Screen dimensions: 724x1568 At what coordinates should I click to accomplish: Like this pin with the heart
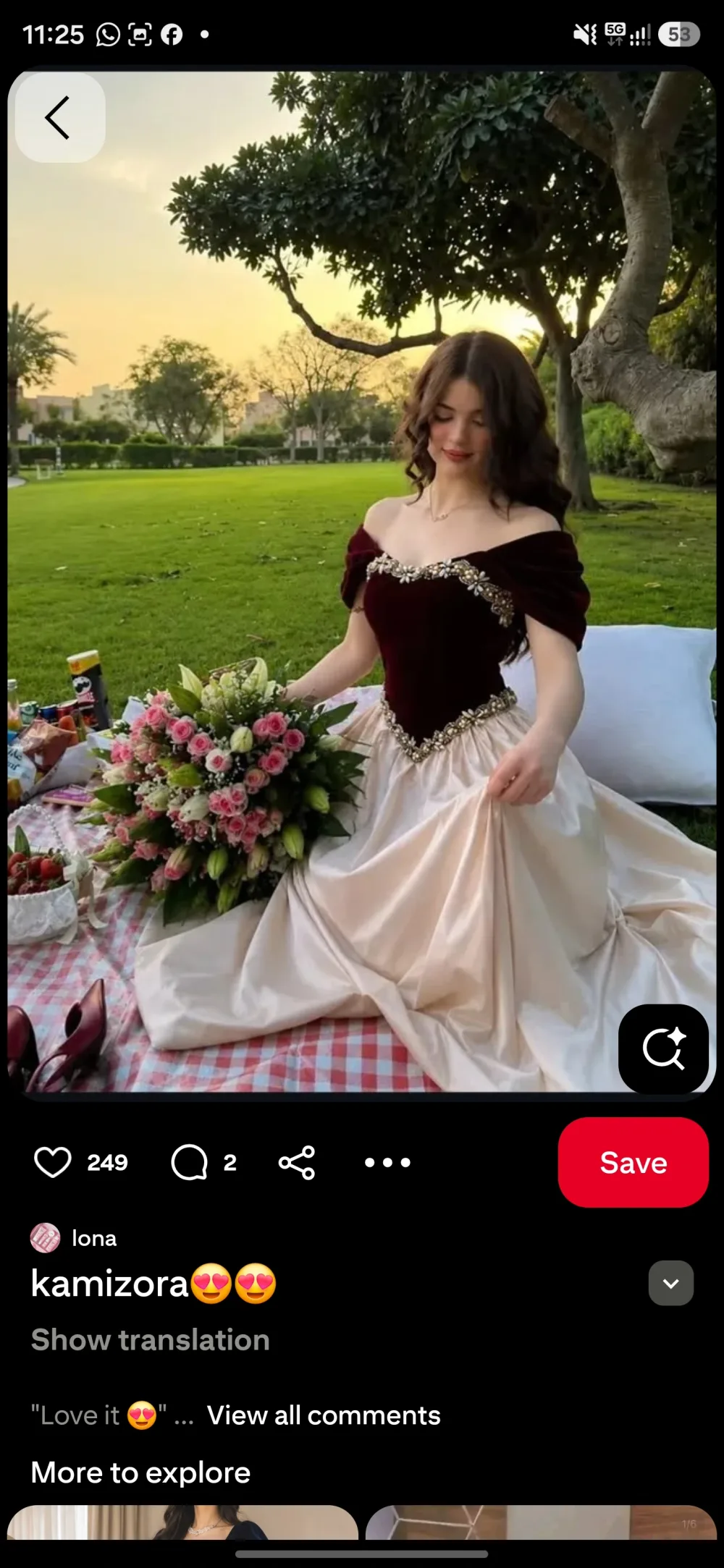click(x=53, y=1163)
